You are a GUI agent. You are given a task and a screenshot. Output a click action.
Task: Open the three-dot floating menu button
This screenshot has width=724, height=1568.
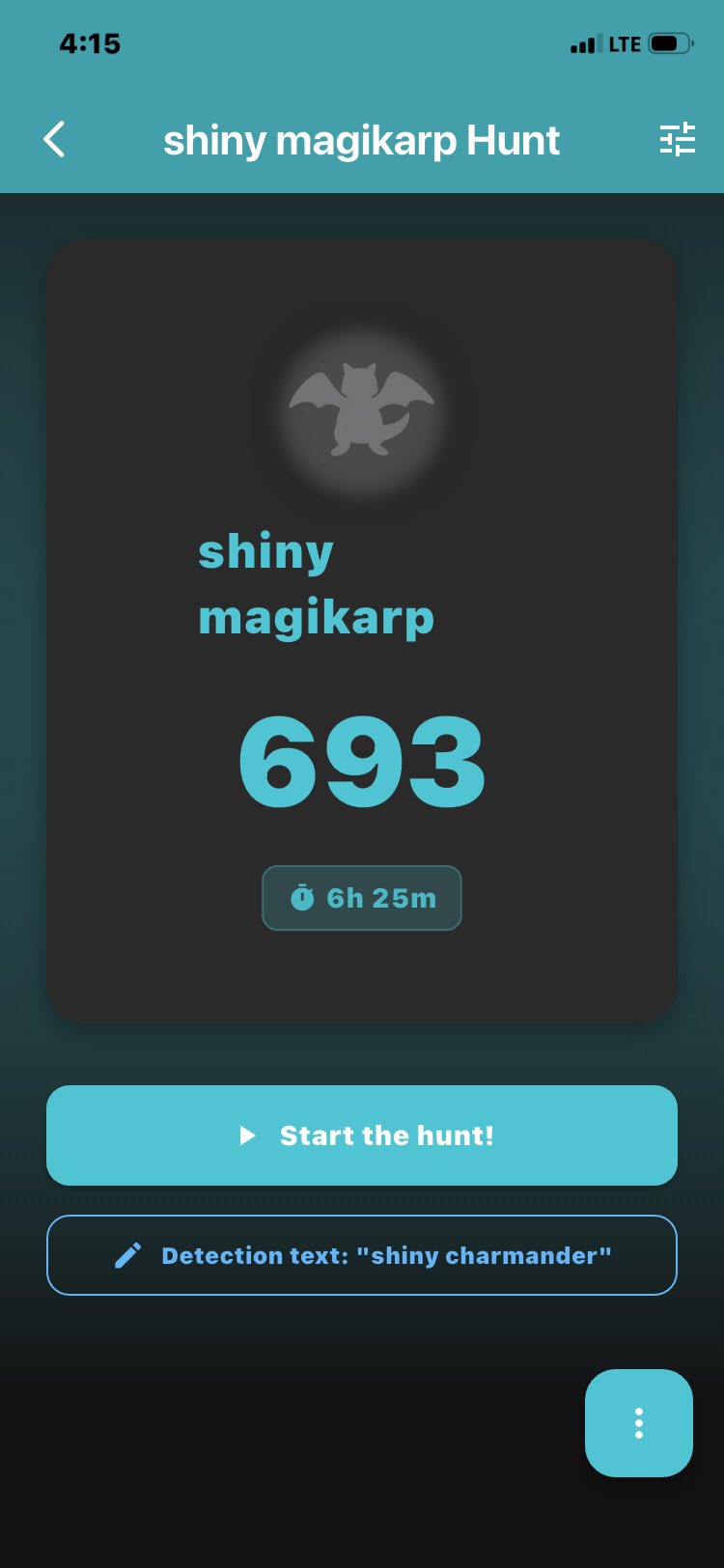point(638,1423)
